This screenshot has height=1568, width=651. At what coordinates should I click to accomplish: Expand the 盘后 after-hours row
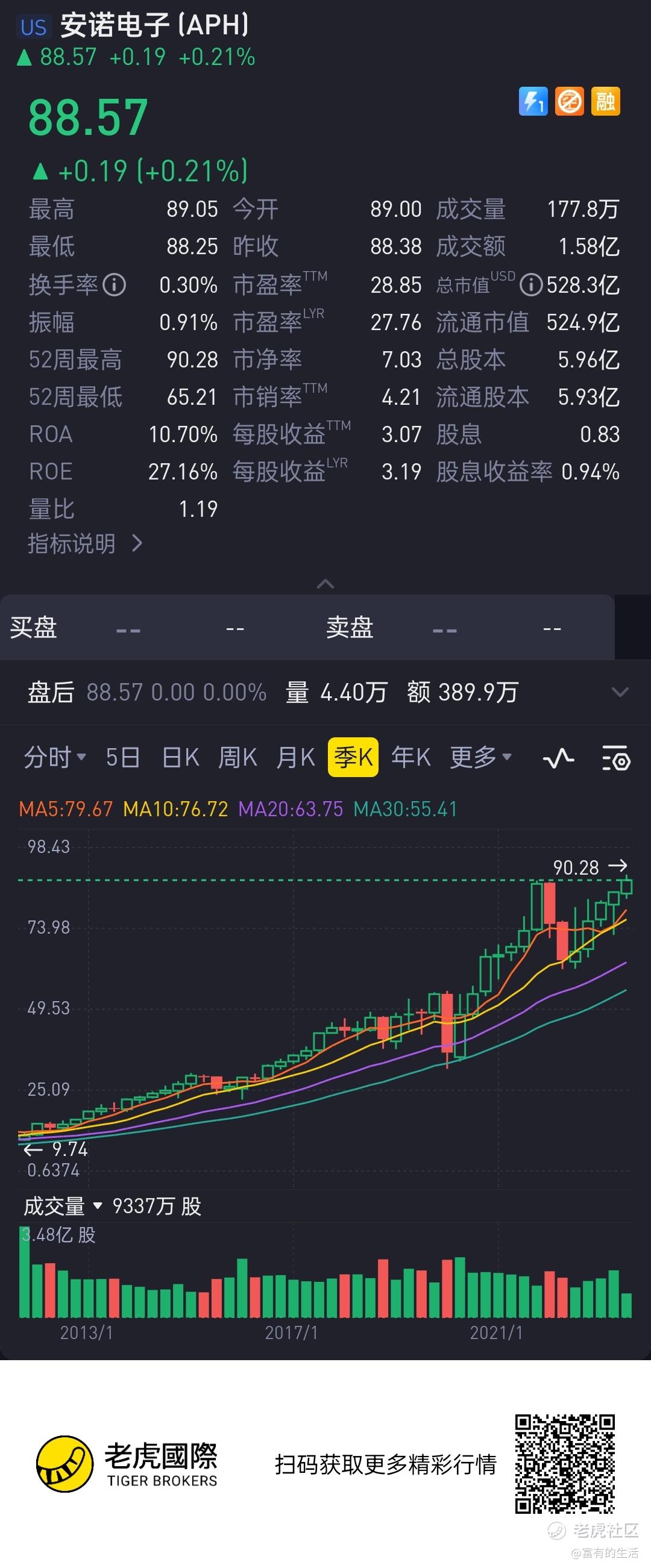tap(620, 692)
